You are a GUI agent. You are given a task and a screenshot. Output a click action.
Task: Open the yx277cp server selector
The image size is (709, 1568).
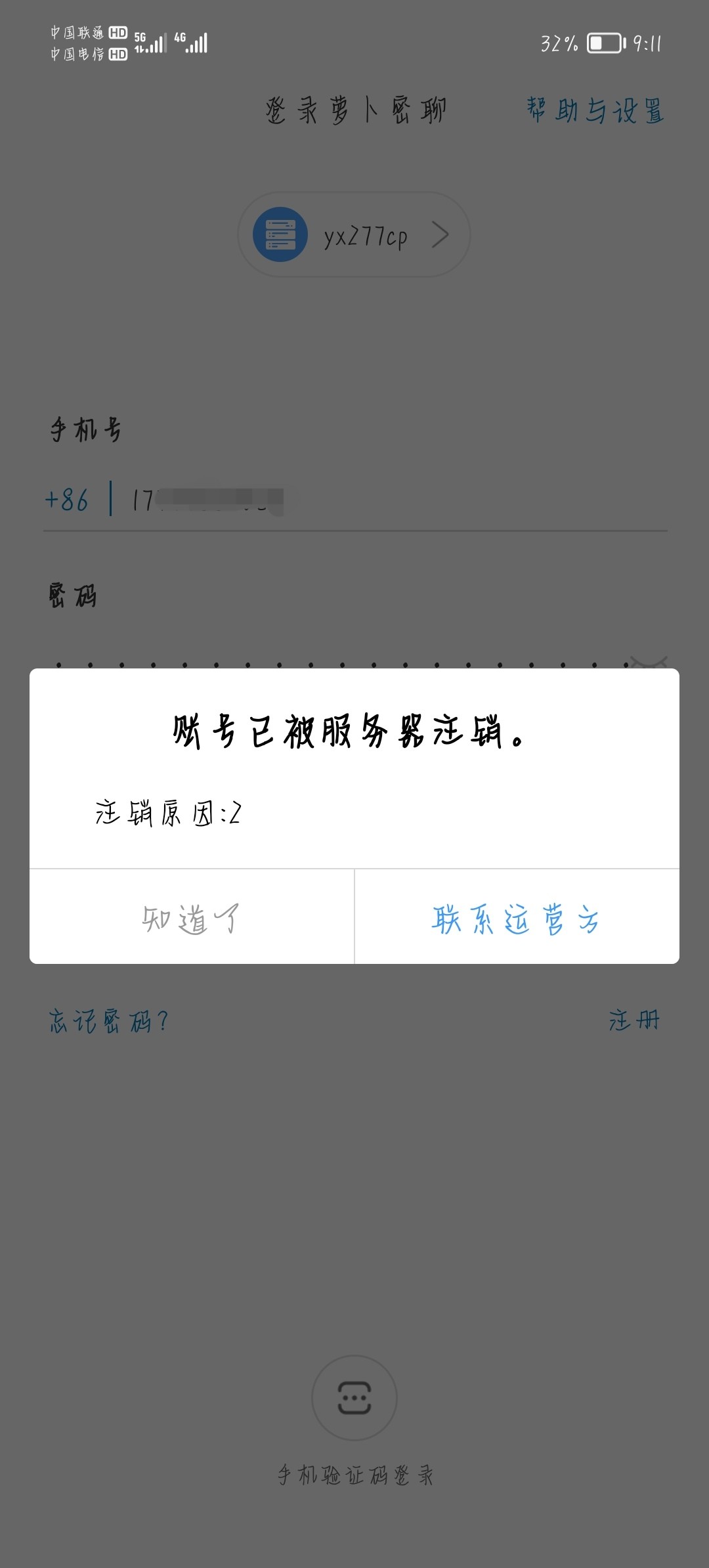[x=354, y=234]
